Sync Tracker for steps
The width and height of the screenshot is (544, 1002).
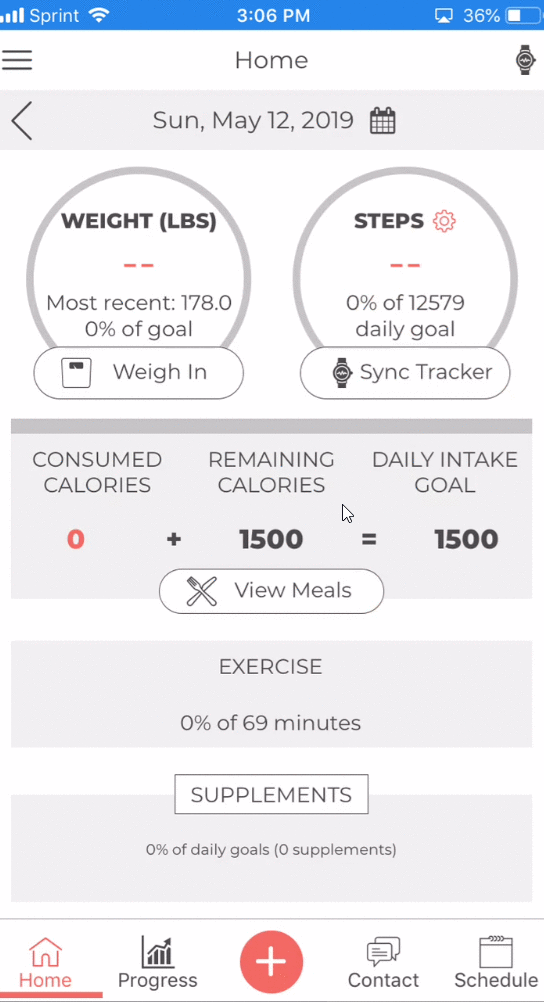pyautogui.click(x=405, y=373)
